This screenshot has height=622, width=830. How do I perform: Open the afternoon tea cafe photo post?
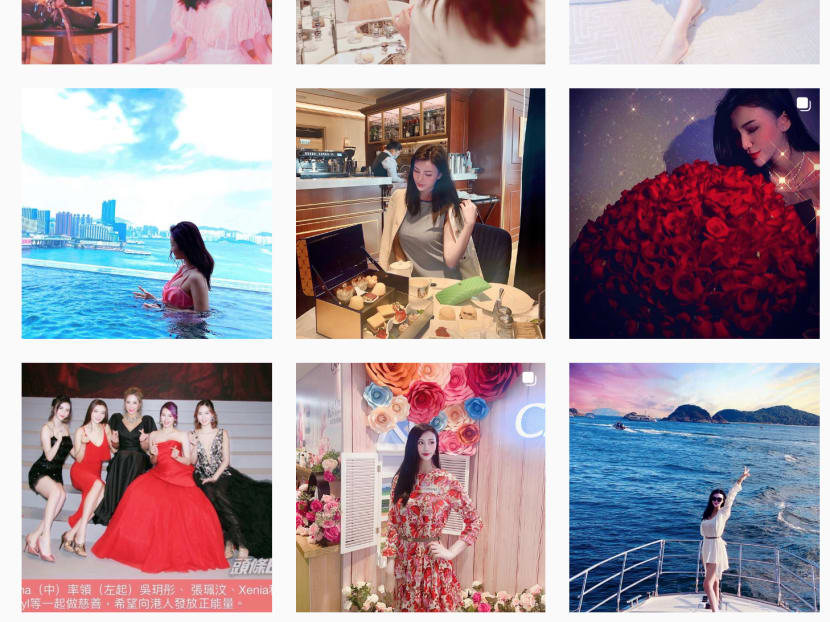point(420,213)
